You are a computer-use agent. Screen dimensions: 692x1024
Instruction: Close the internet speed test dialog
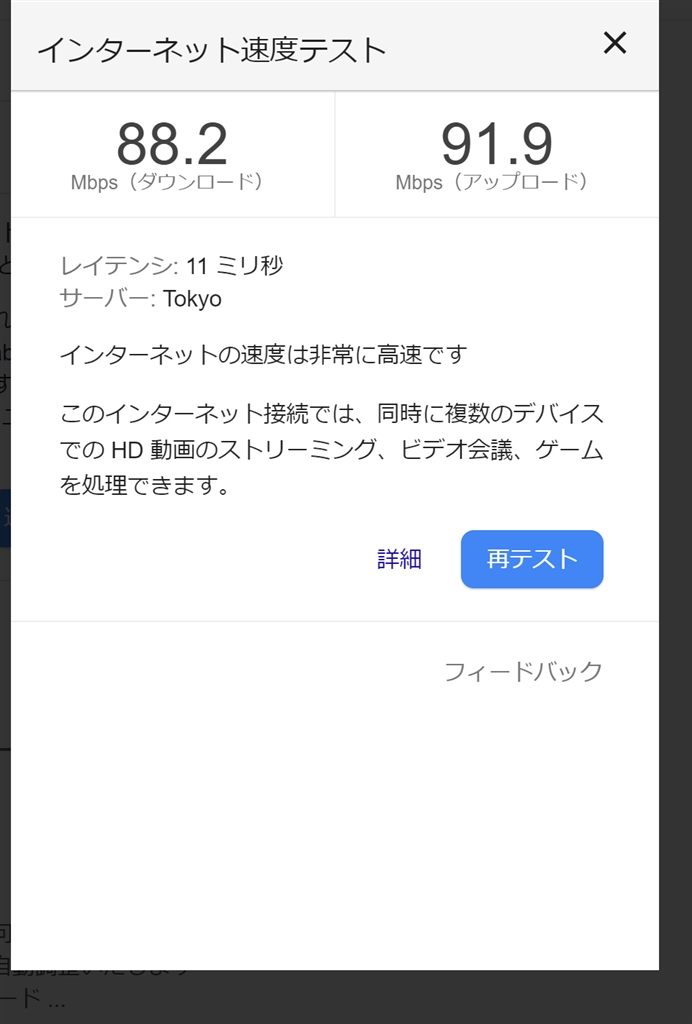coord(615,43)
